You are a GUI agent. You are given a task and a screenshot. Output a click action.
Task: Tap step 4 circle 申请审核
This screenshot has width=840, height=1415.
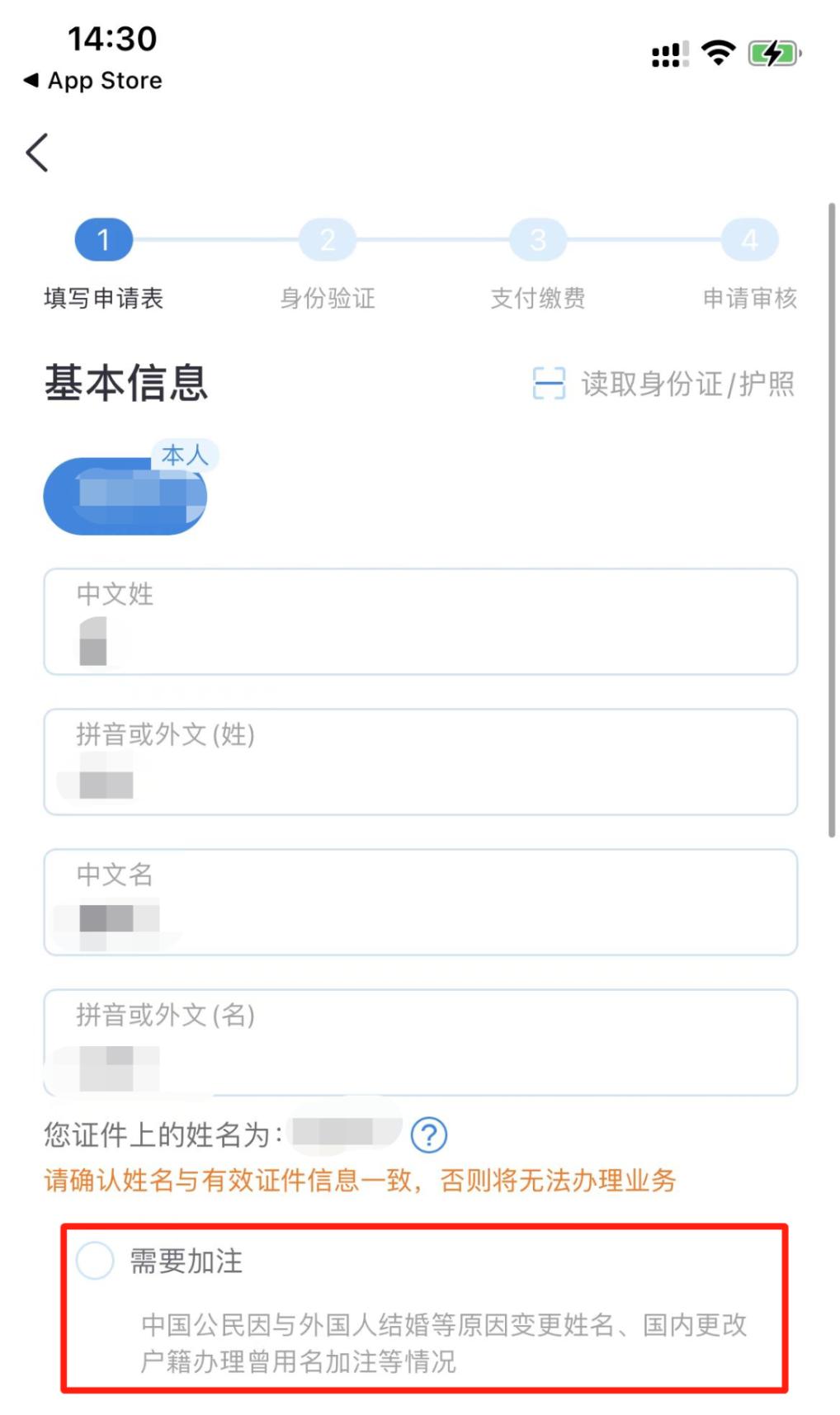[749, 240]
